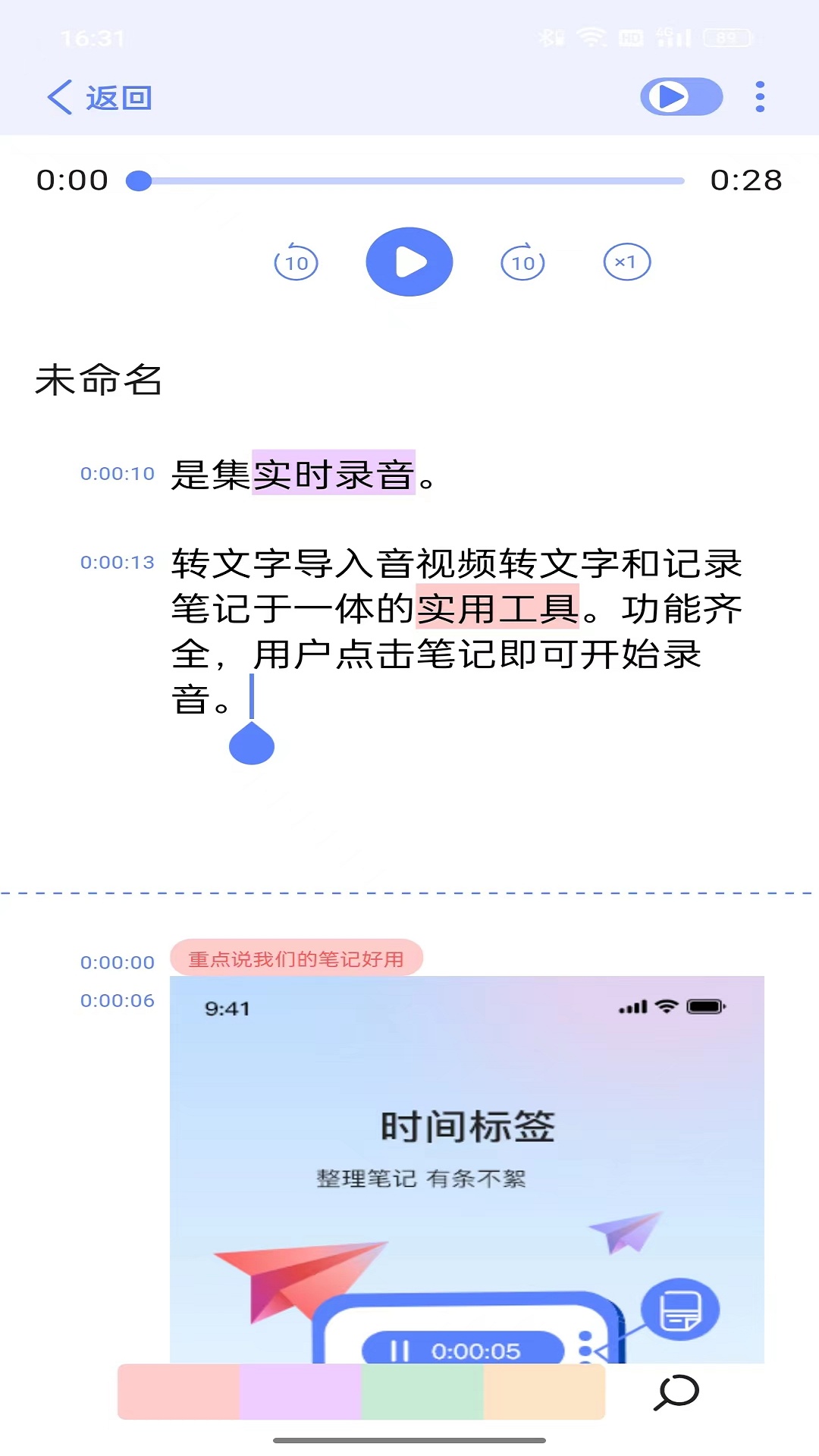The width and height of the screenshot is (819, 1456).
Task: Tap the 重点说我们的笔记好用 note tag
Action: (296, 959)
